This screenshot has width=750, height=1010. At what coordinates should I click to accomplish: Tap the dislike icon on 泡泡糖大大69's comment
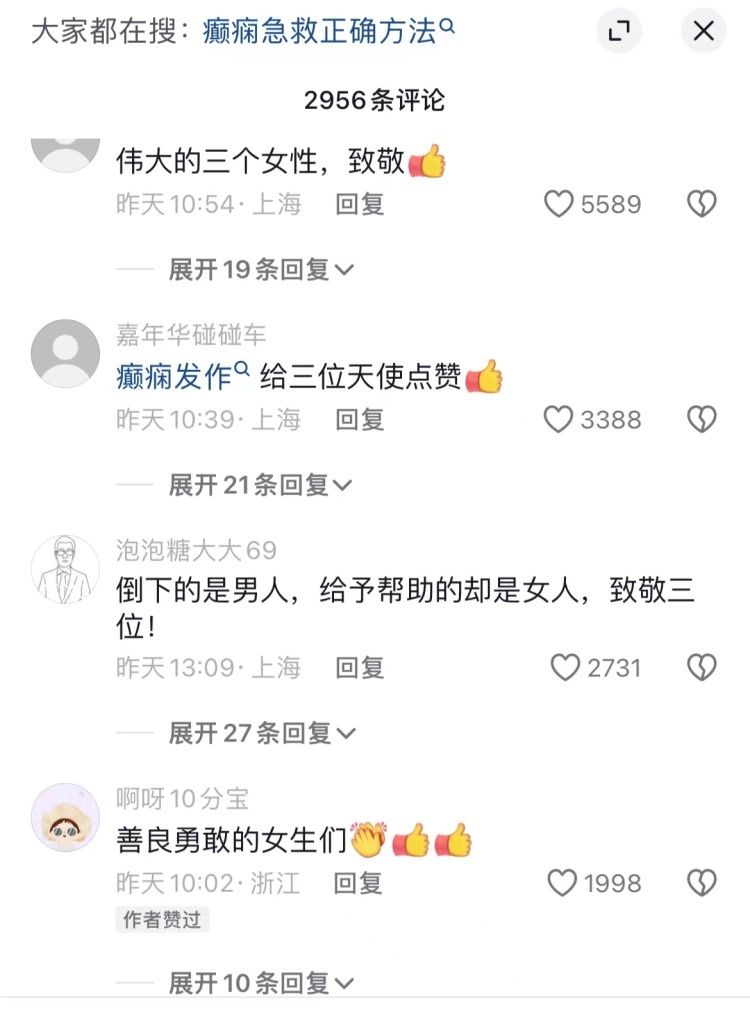point(702,667)
